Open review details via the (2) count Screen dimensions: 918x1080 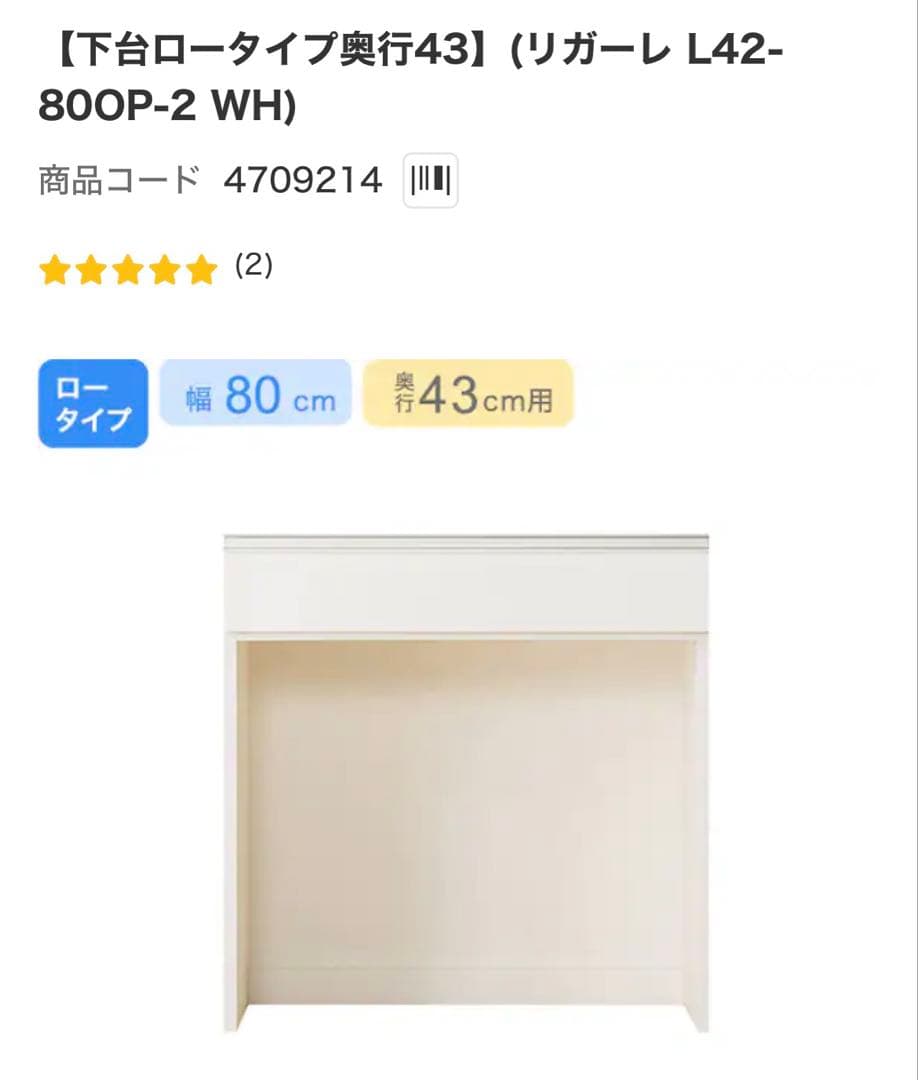[x=252, y=263]
